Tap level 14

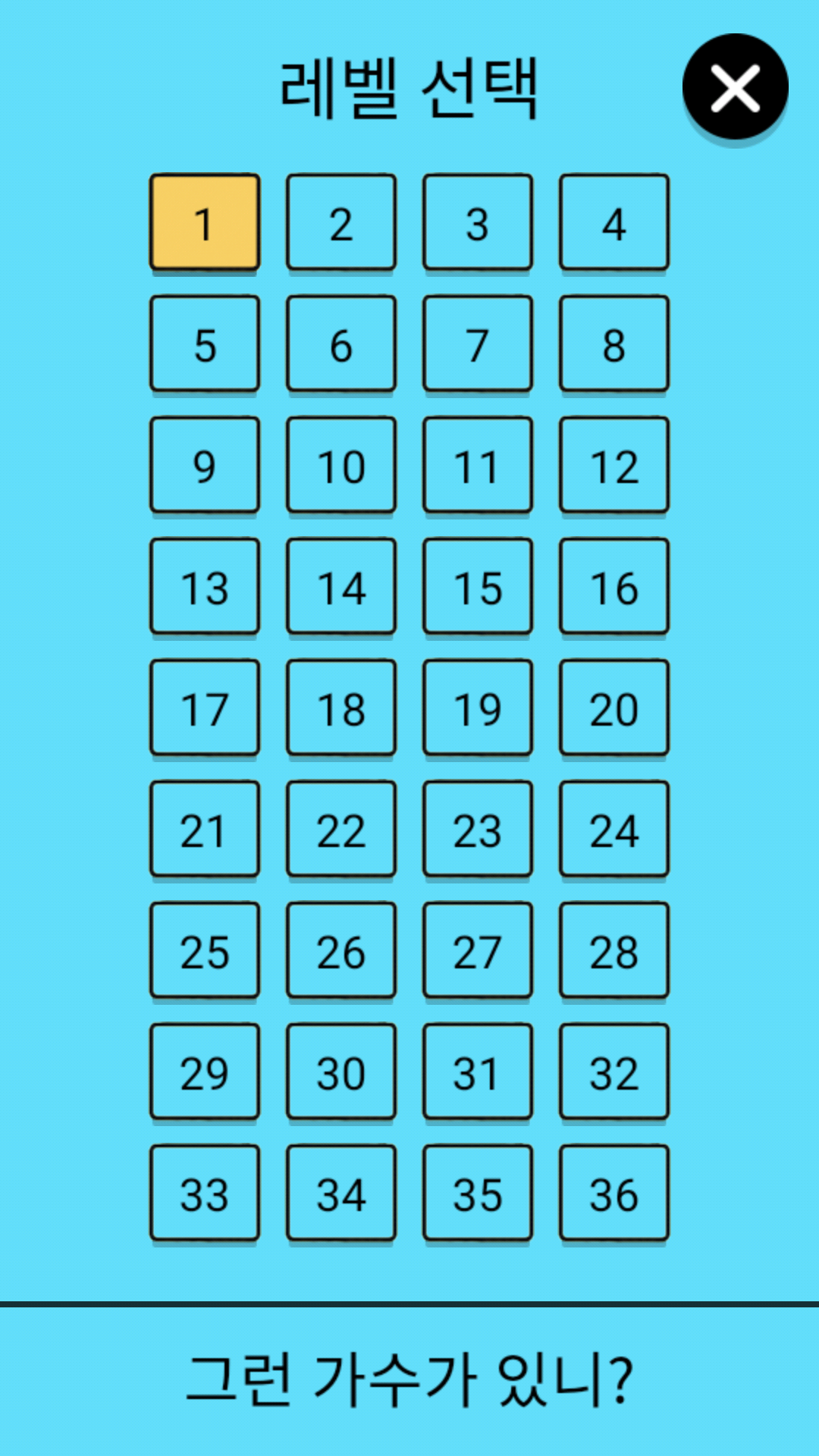pyautogui.click(x=341, y=586)
